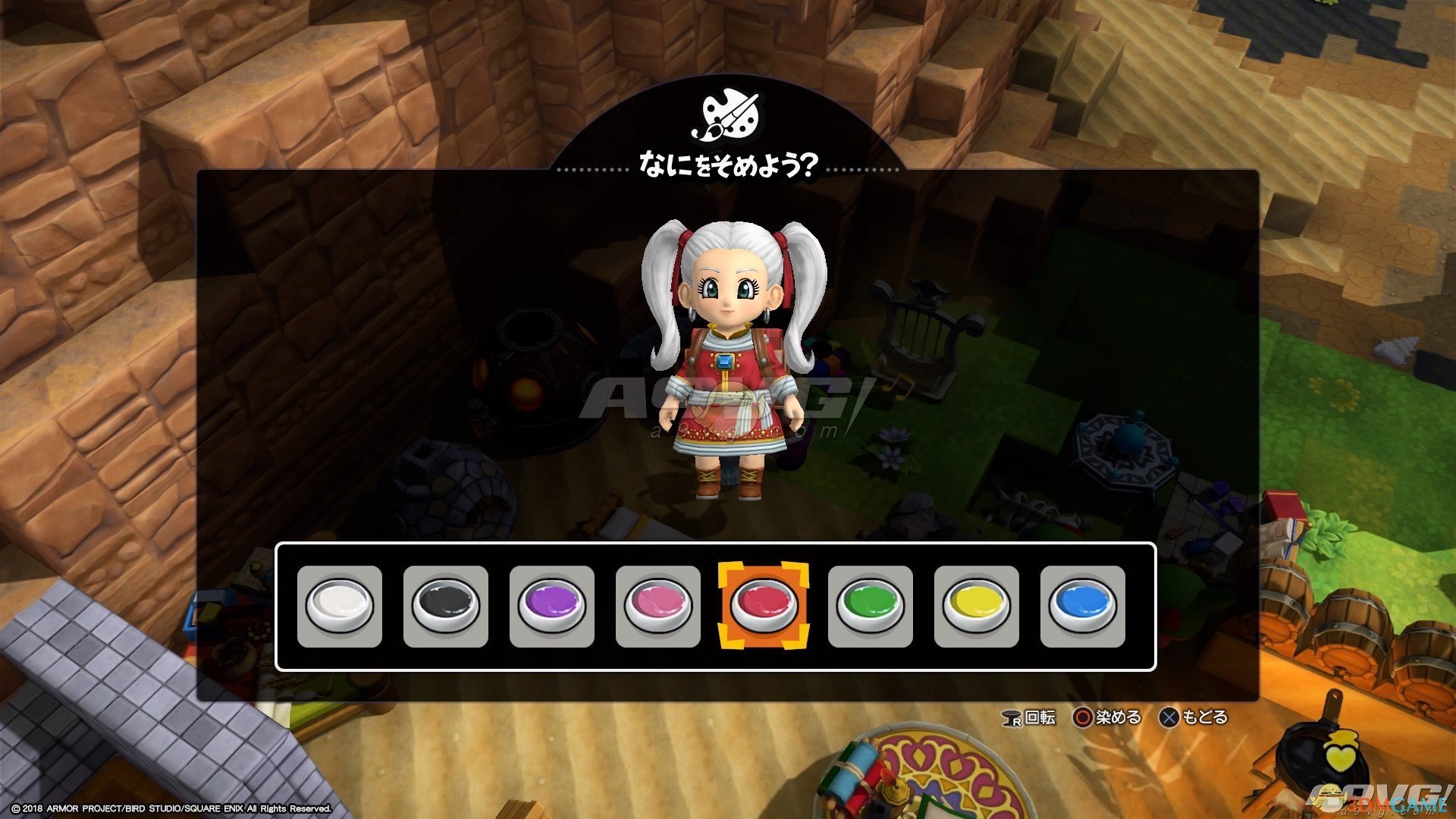The width and height of the screenshot is (1456, 819).
Task: Choose the green dye swatch
Action: tap(870, 606)
